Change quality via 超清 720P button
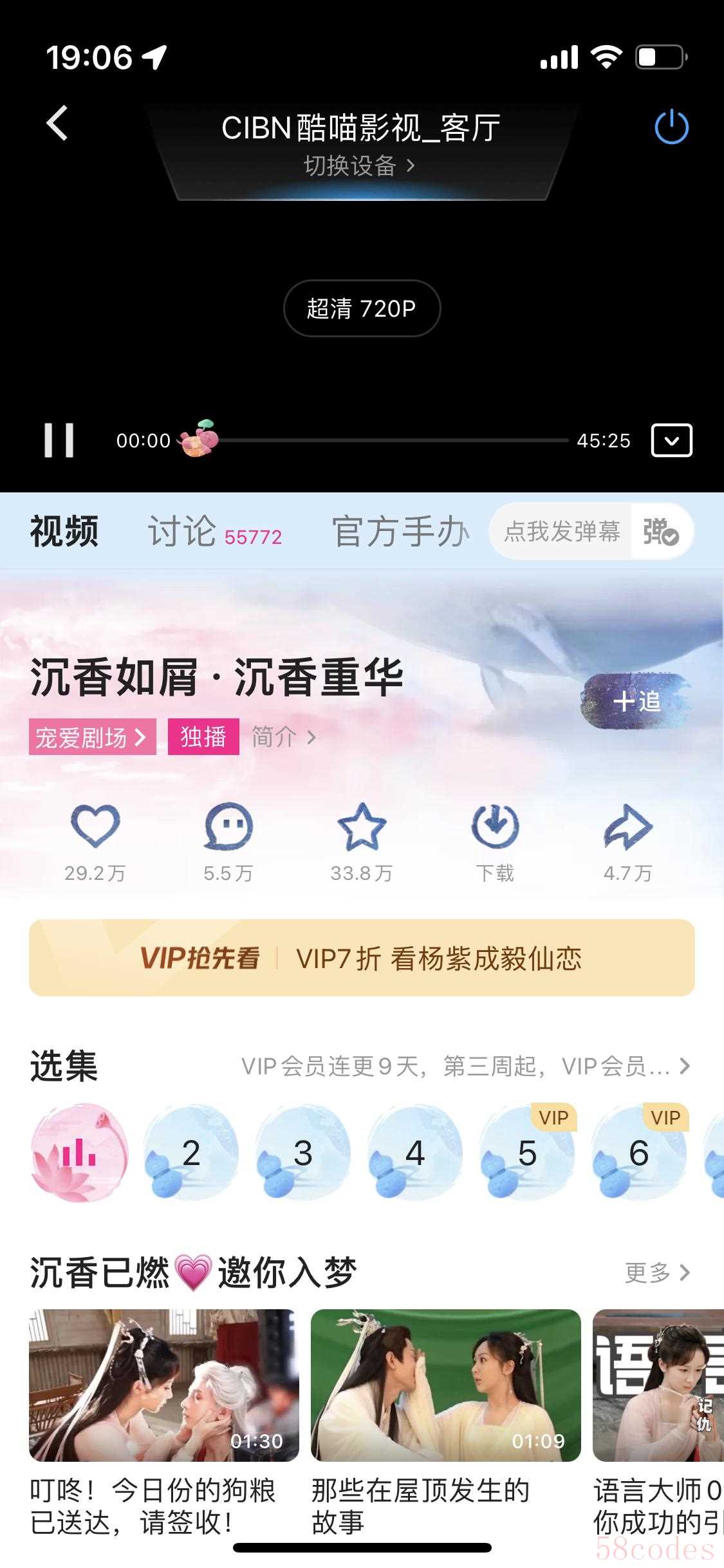The image size is (724, 1568). pos(362,308)
